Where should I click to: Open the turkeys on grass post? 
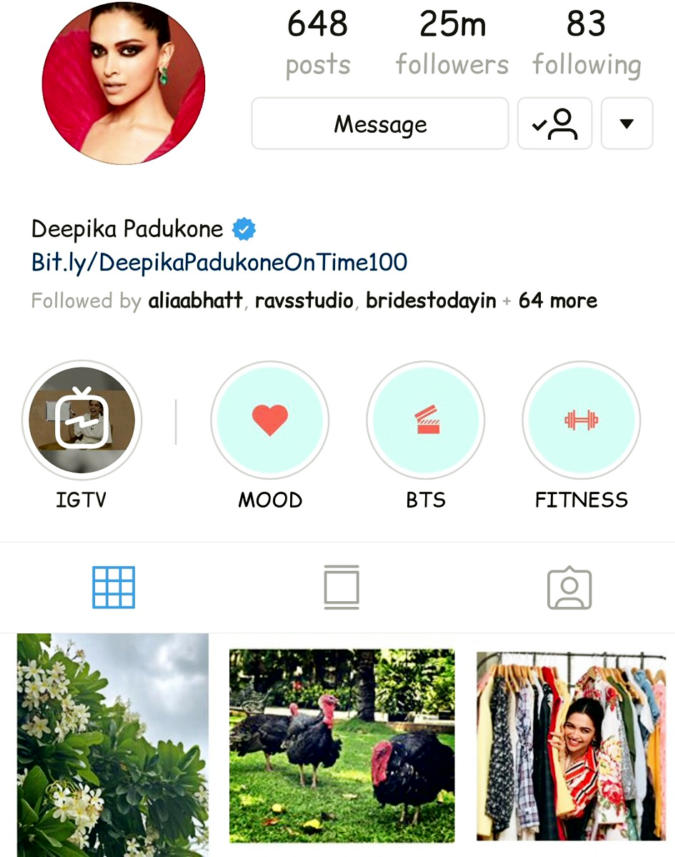coord(342,745)
